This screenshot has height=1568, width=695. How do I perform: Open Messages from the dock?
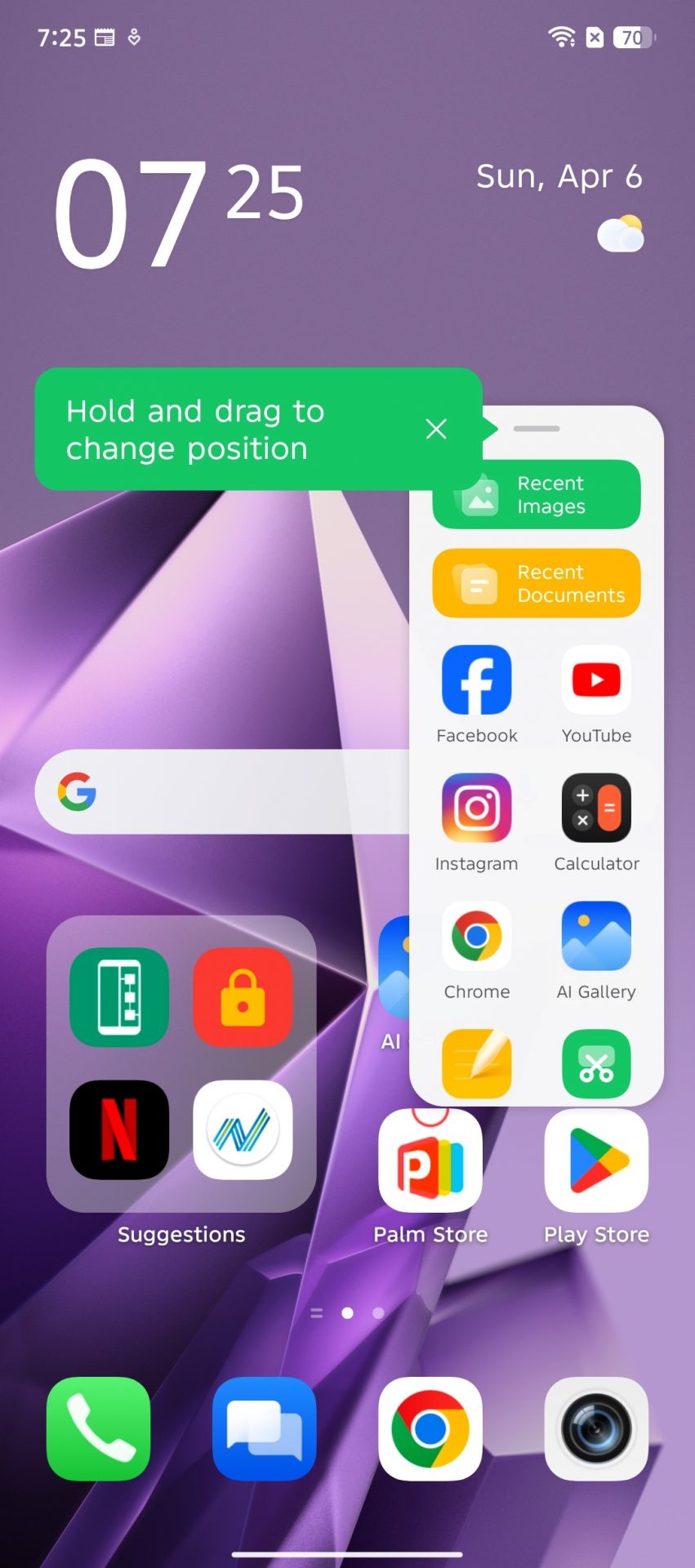click(x=265, y=1428)
